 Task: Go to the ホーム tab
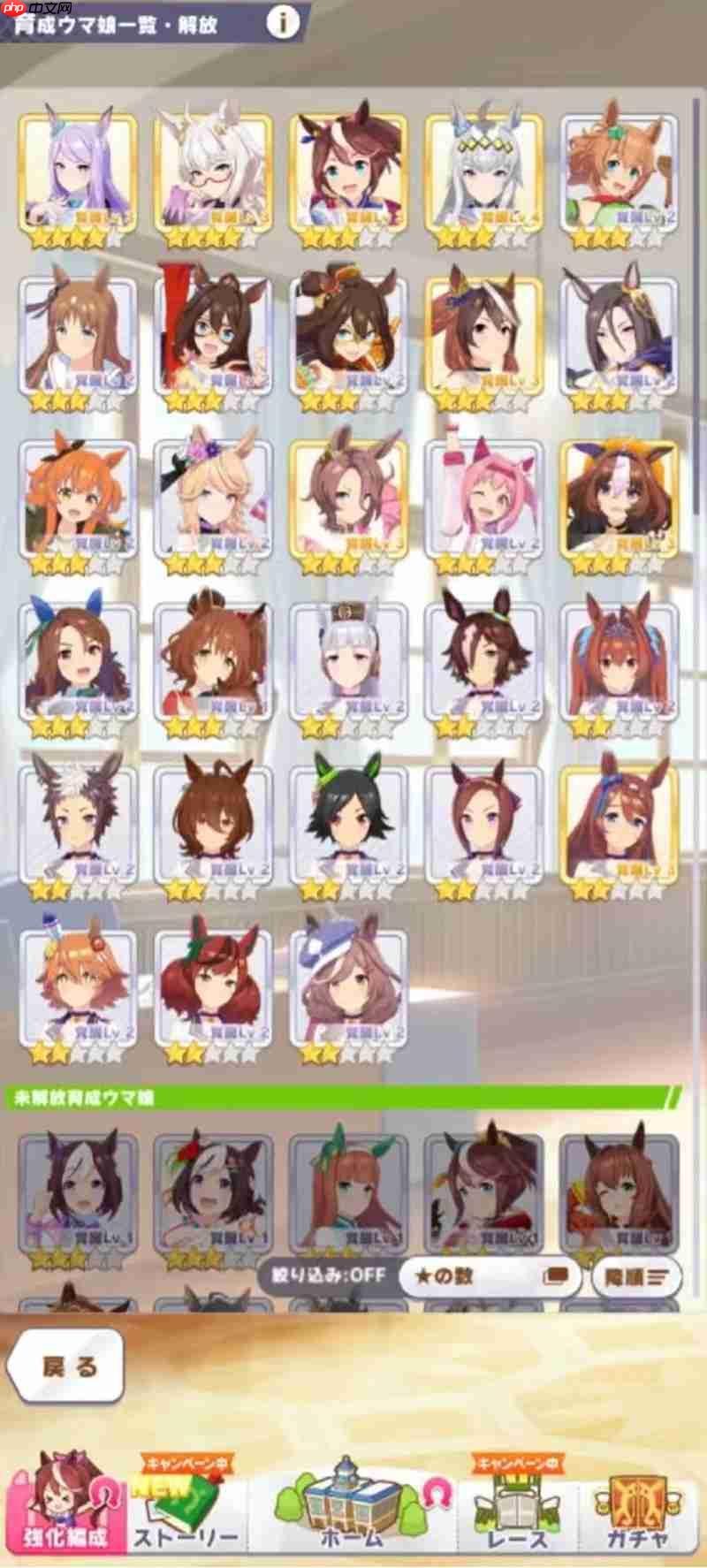point(352,1513)
